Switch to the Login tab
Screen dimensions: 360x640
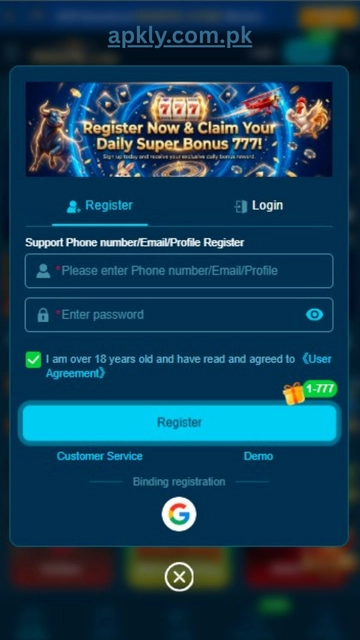point(259,206)
